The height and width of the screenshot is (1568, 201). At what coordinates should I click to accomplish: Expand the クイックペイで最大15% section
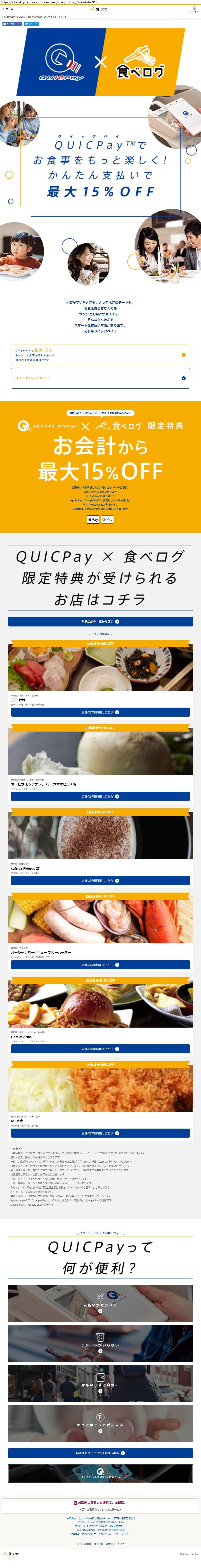coord(100,355)
